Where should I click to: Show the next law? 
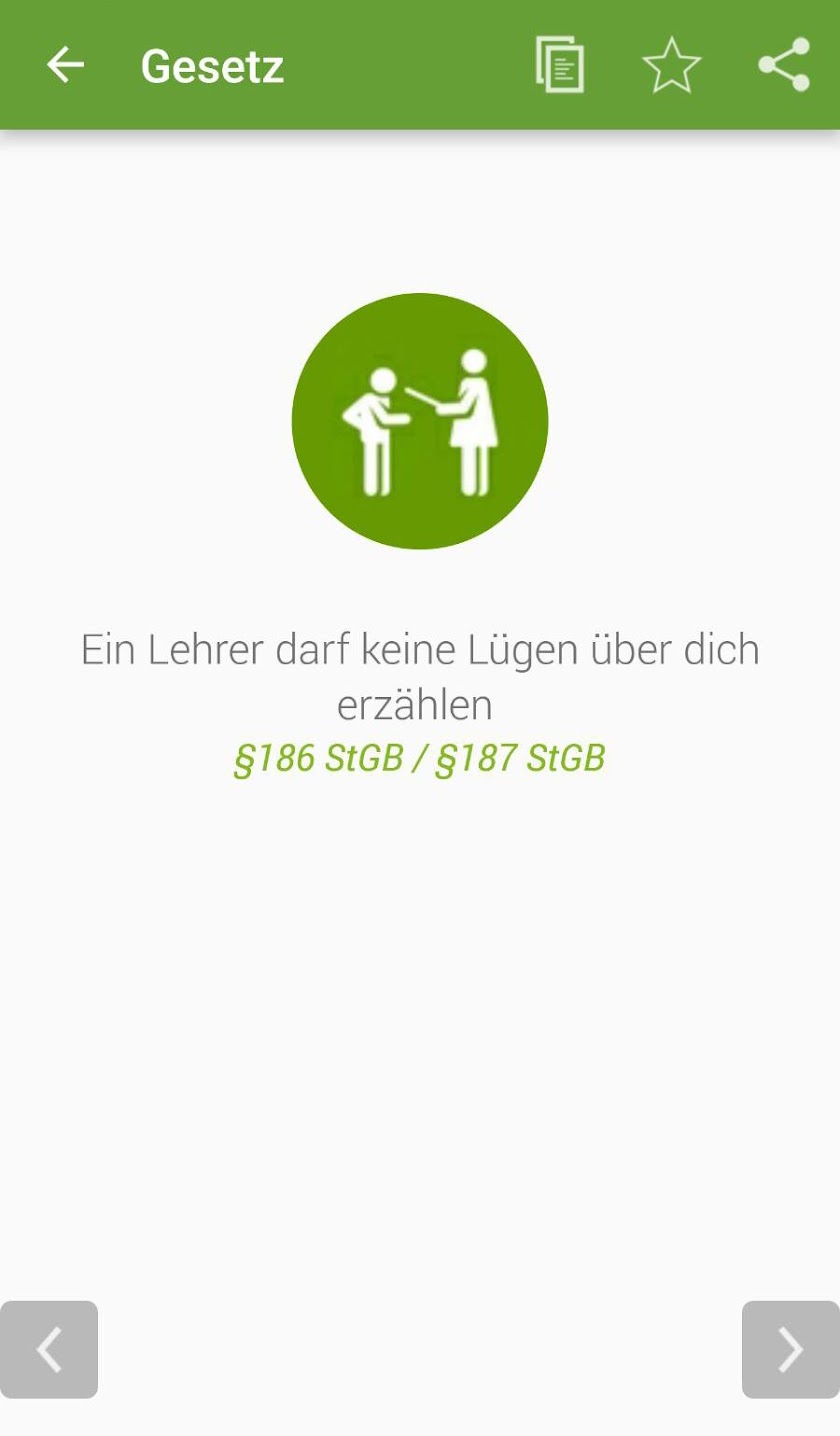tap(790, 1349)
